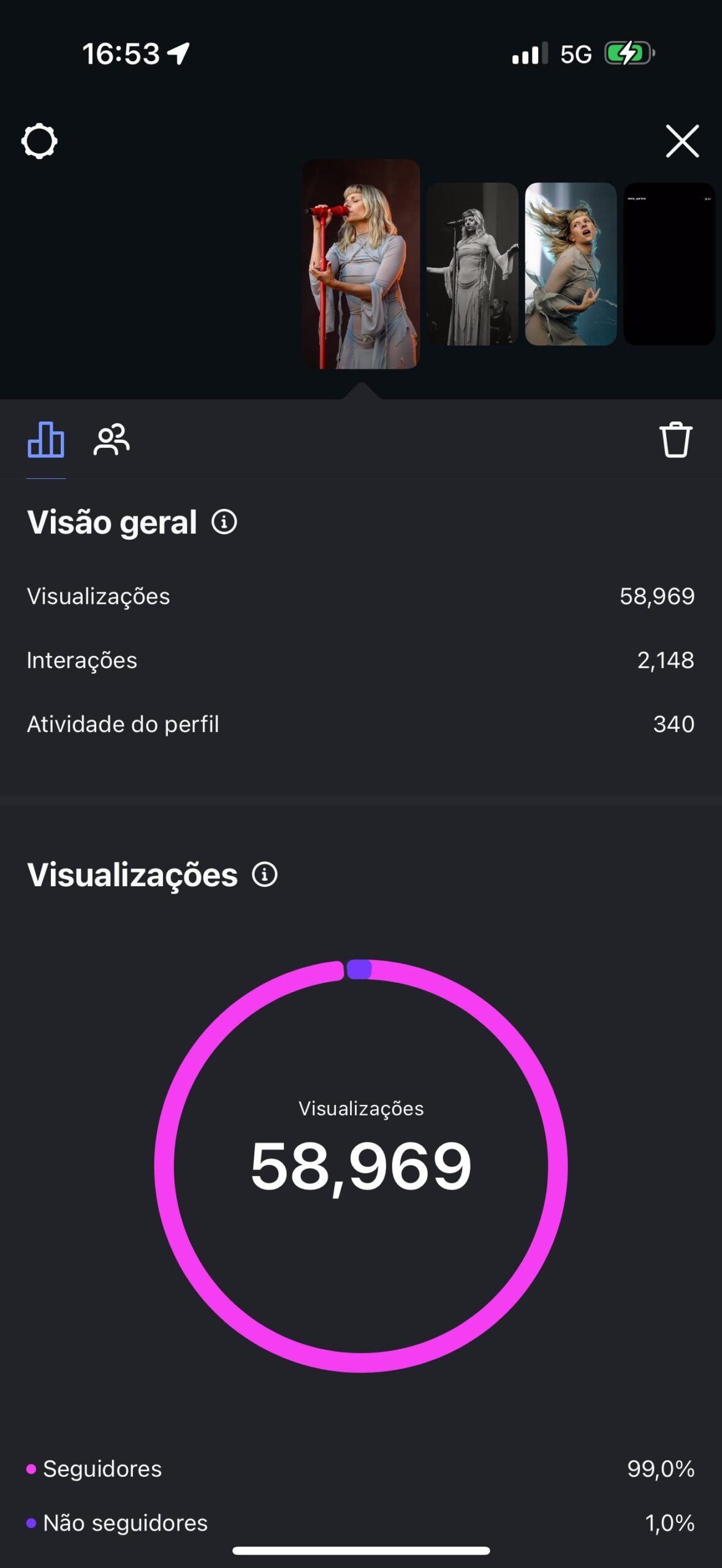This screenshot has width=722, height=1568.
Task: Select the story thumbnail with blue background
Action: click(x=571, y=264)
